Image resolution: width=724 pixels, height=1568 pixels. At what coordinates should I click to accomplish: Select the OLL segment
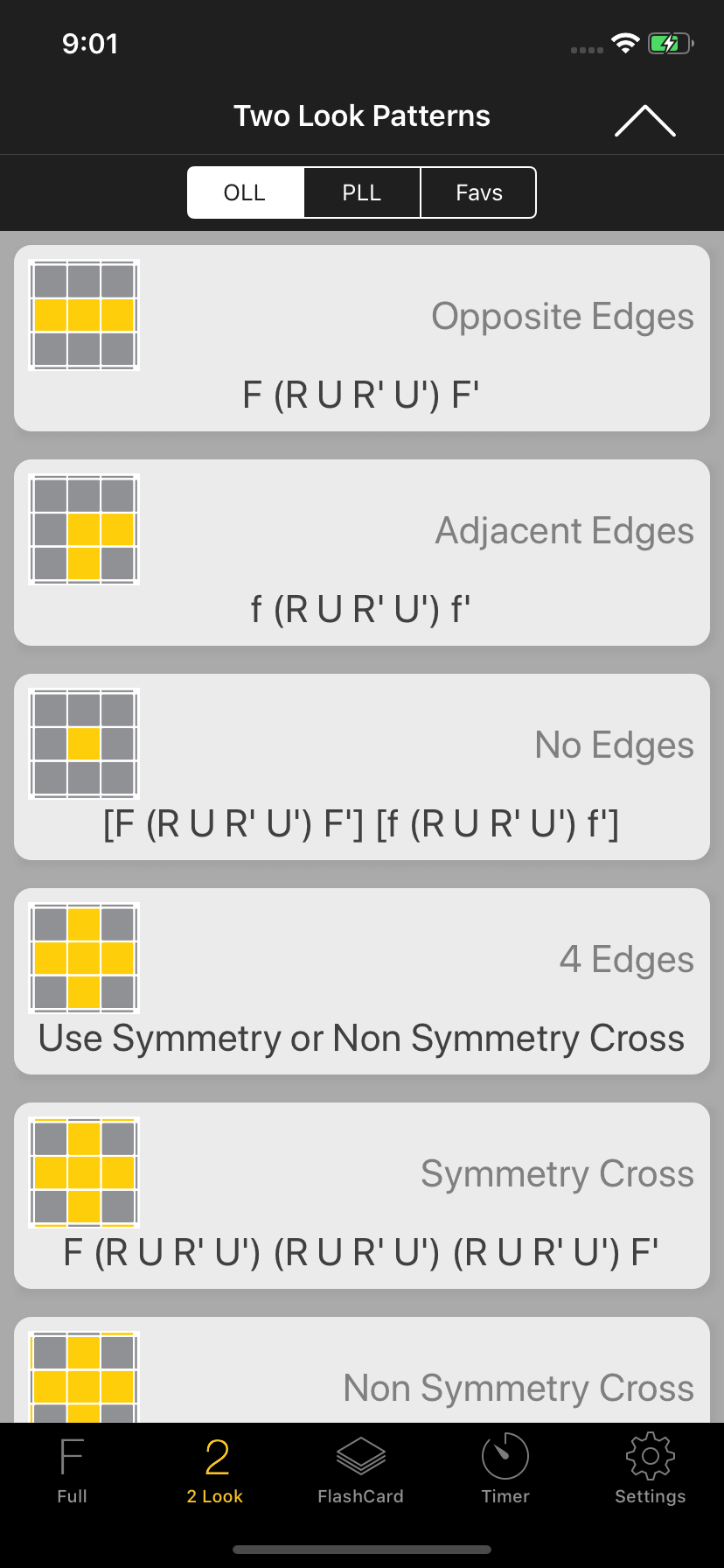click(x=246, y=192)
